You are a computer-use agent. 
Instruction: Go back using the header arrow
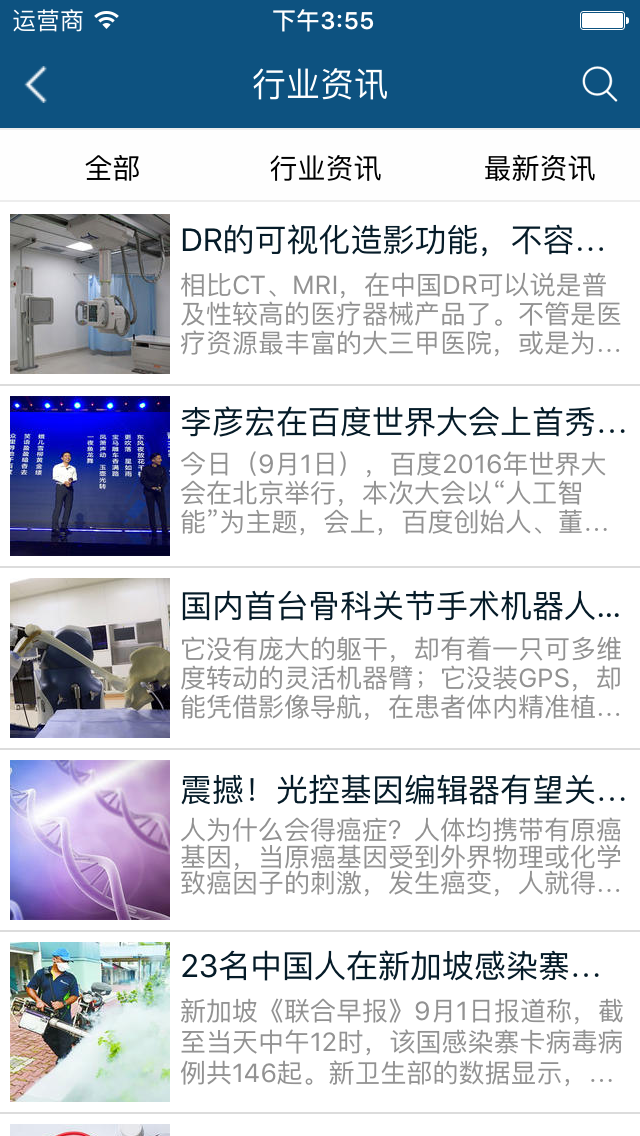coord(36,85)
